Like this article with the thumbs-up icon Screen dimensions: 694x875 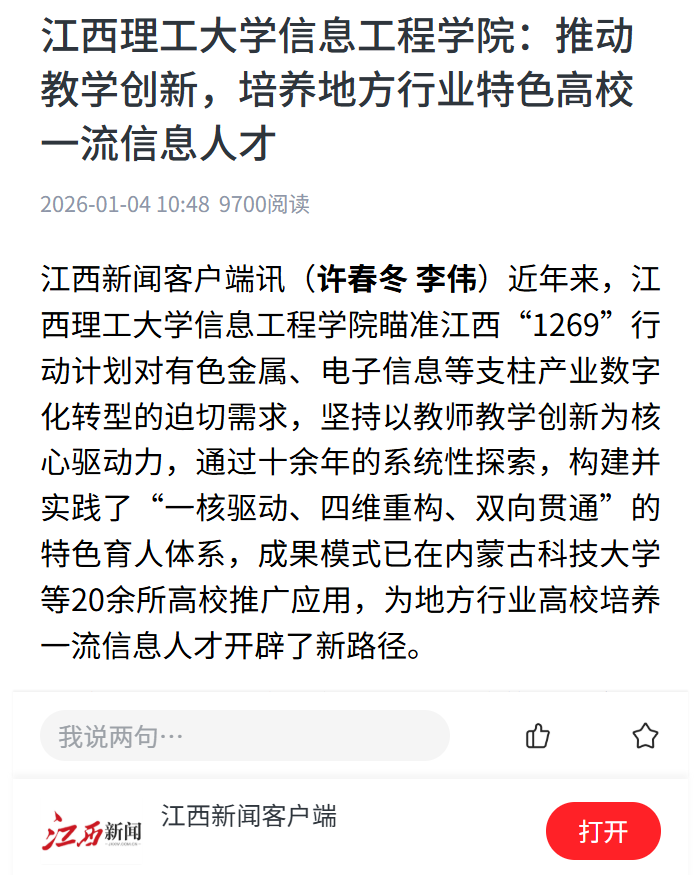[x=538, y=736]
